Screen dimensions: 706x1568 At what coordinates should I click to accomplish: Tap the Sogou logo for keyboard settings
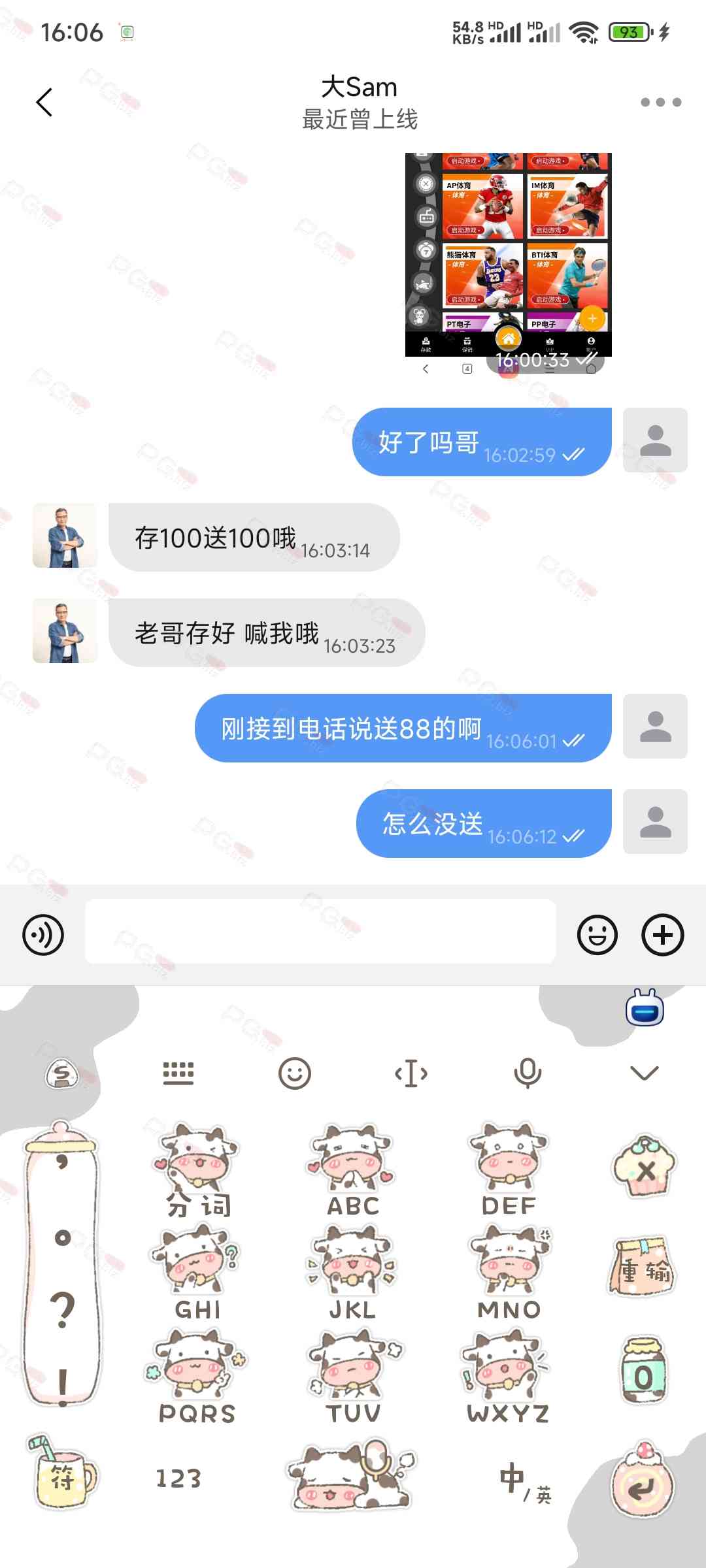62,1073
